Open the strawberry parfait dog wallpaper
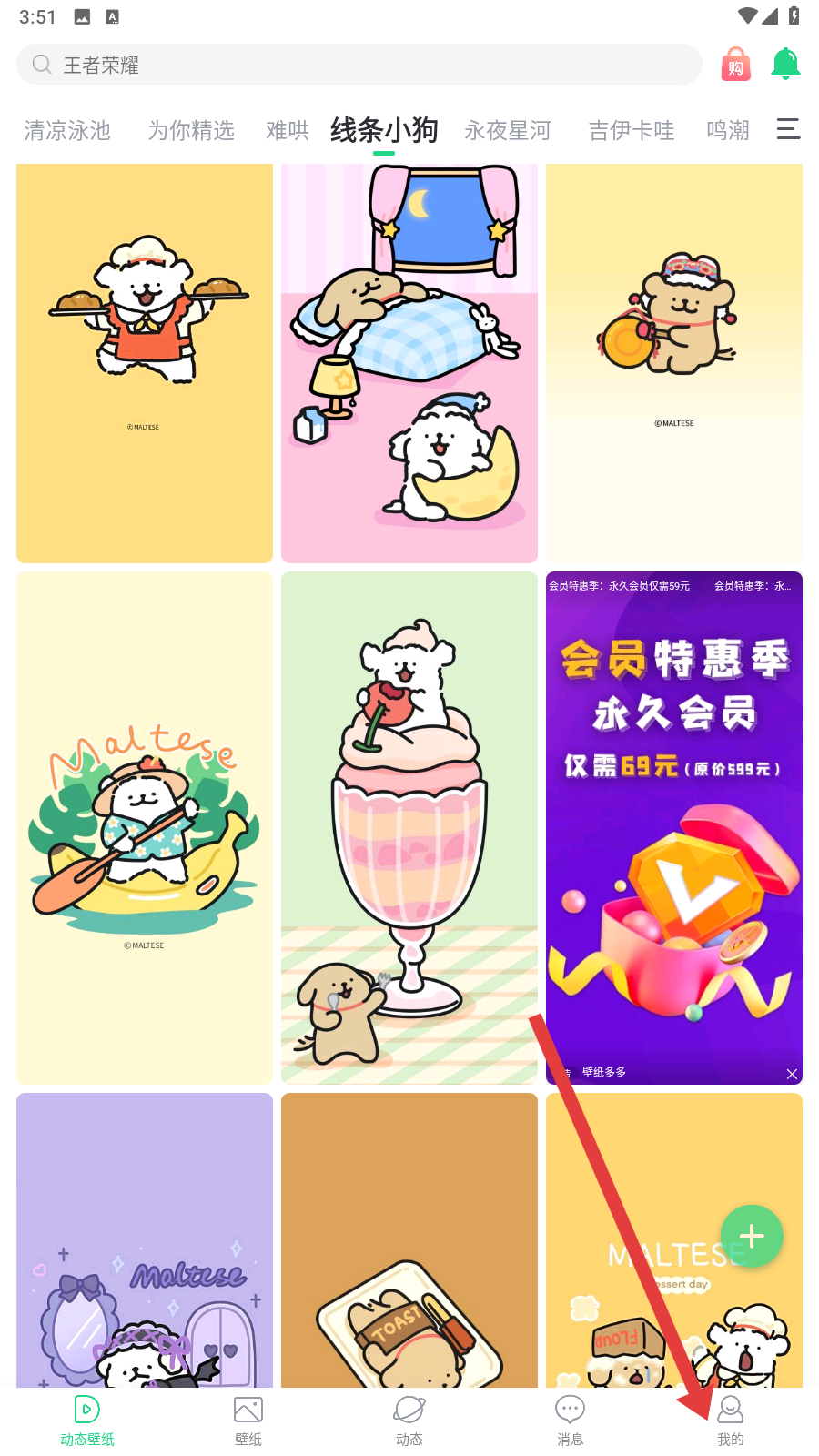Image resolution: width=819 pixels, height=1456 pixels. pos(409,827)
